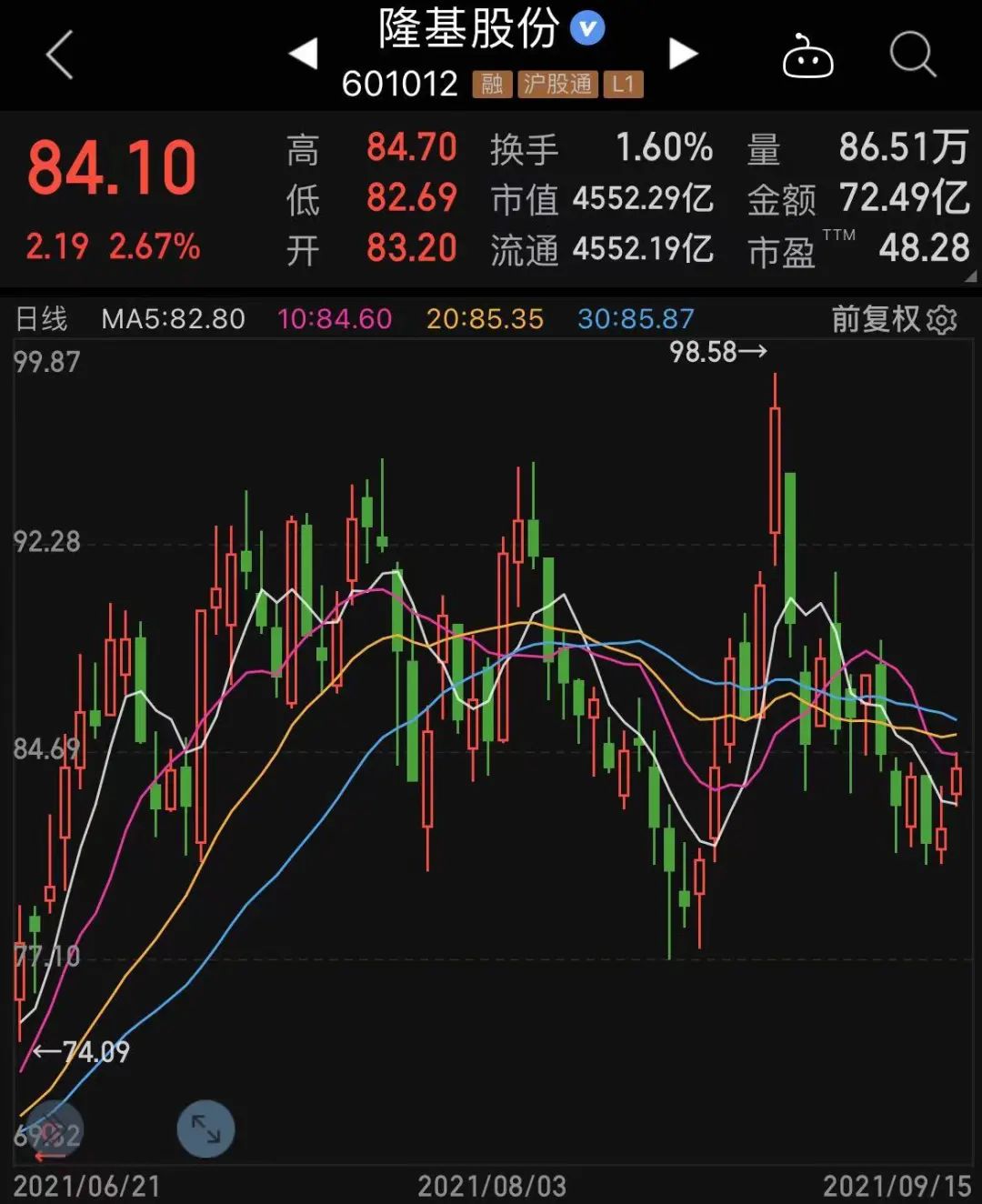Switch to the previous stock

tap(304, 54)
